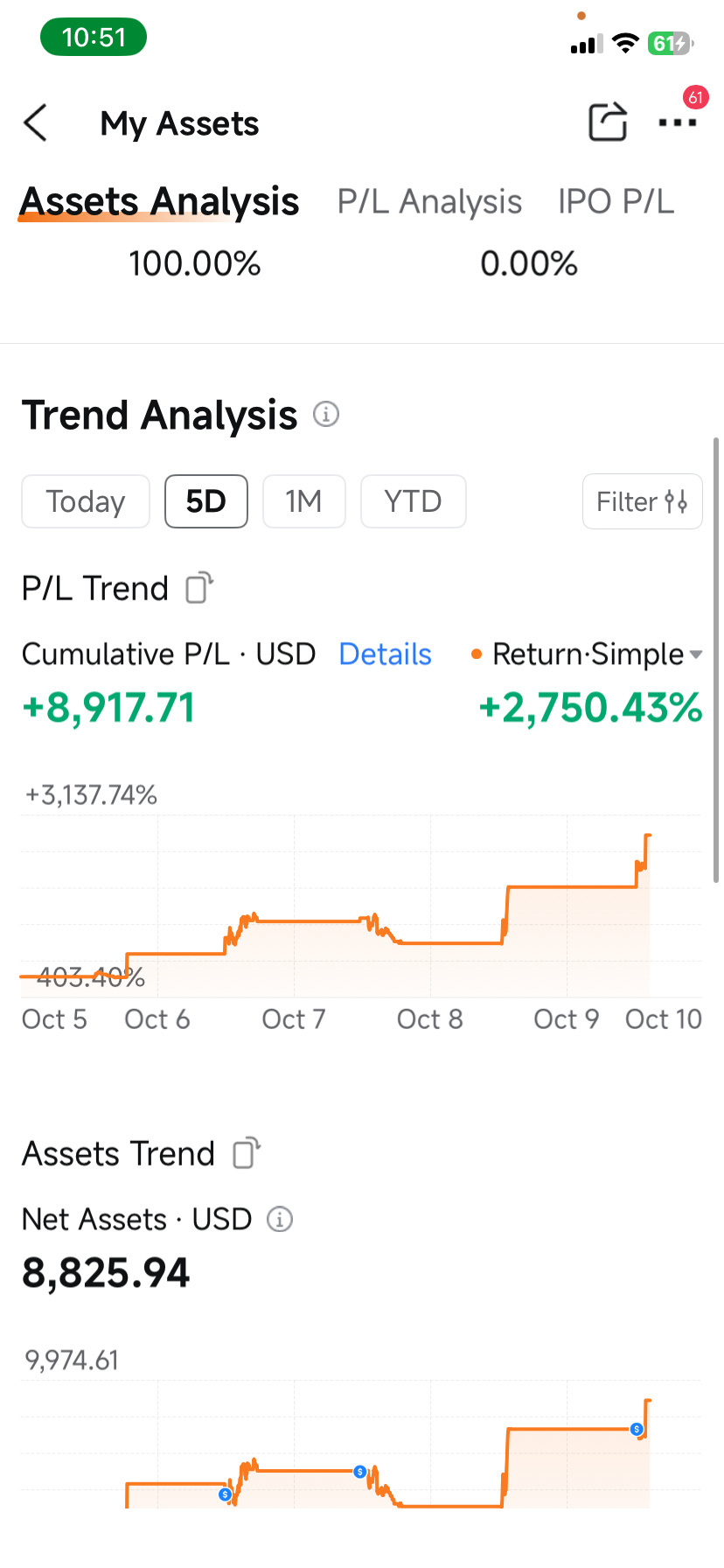This screenshot has width=724, height=1568.
Task: Switch to the P/L Analysis tab
Action: [x=428, y=200]
